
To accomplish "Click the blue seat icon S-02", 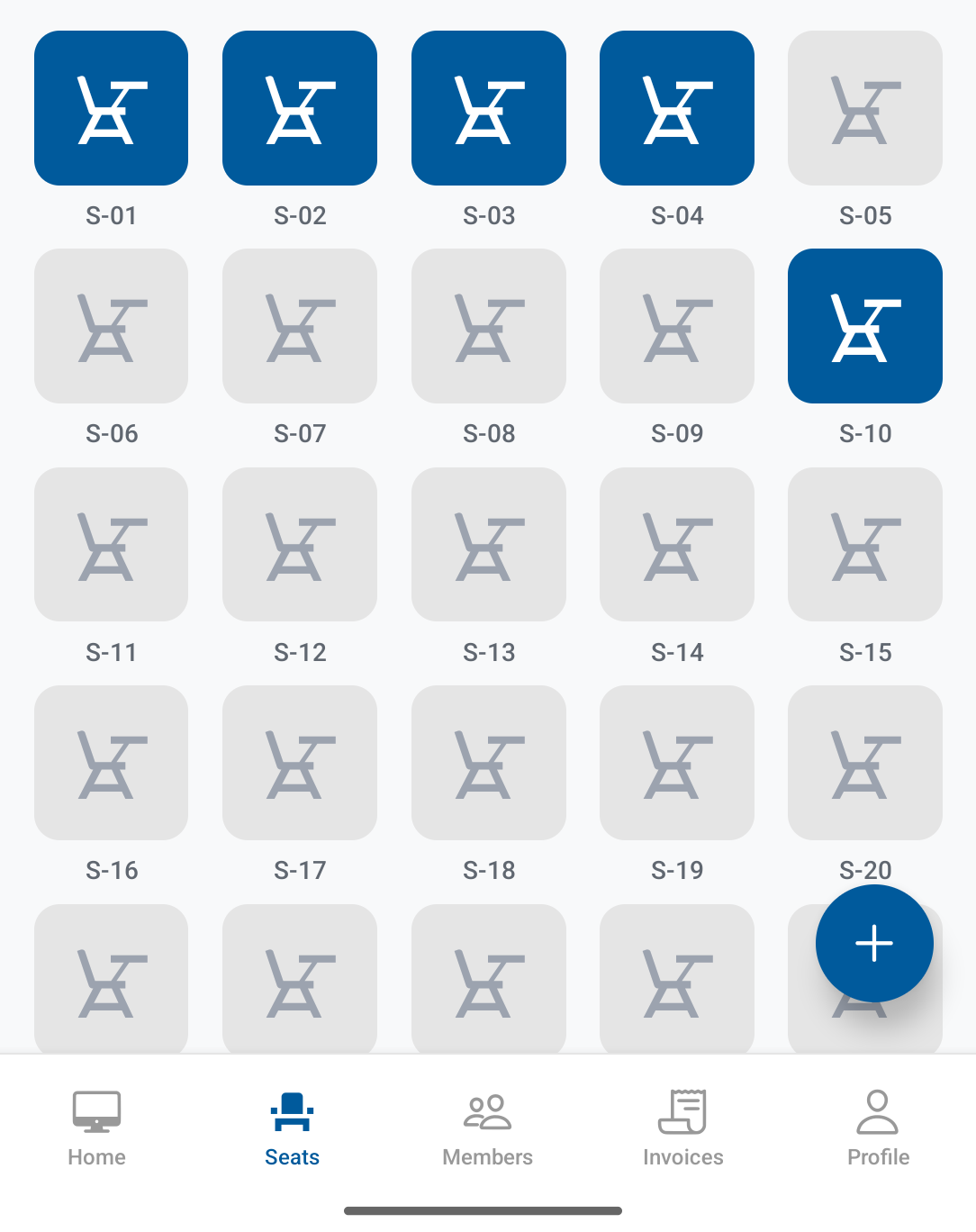I will point(299,107).
